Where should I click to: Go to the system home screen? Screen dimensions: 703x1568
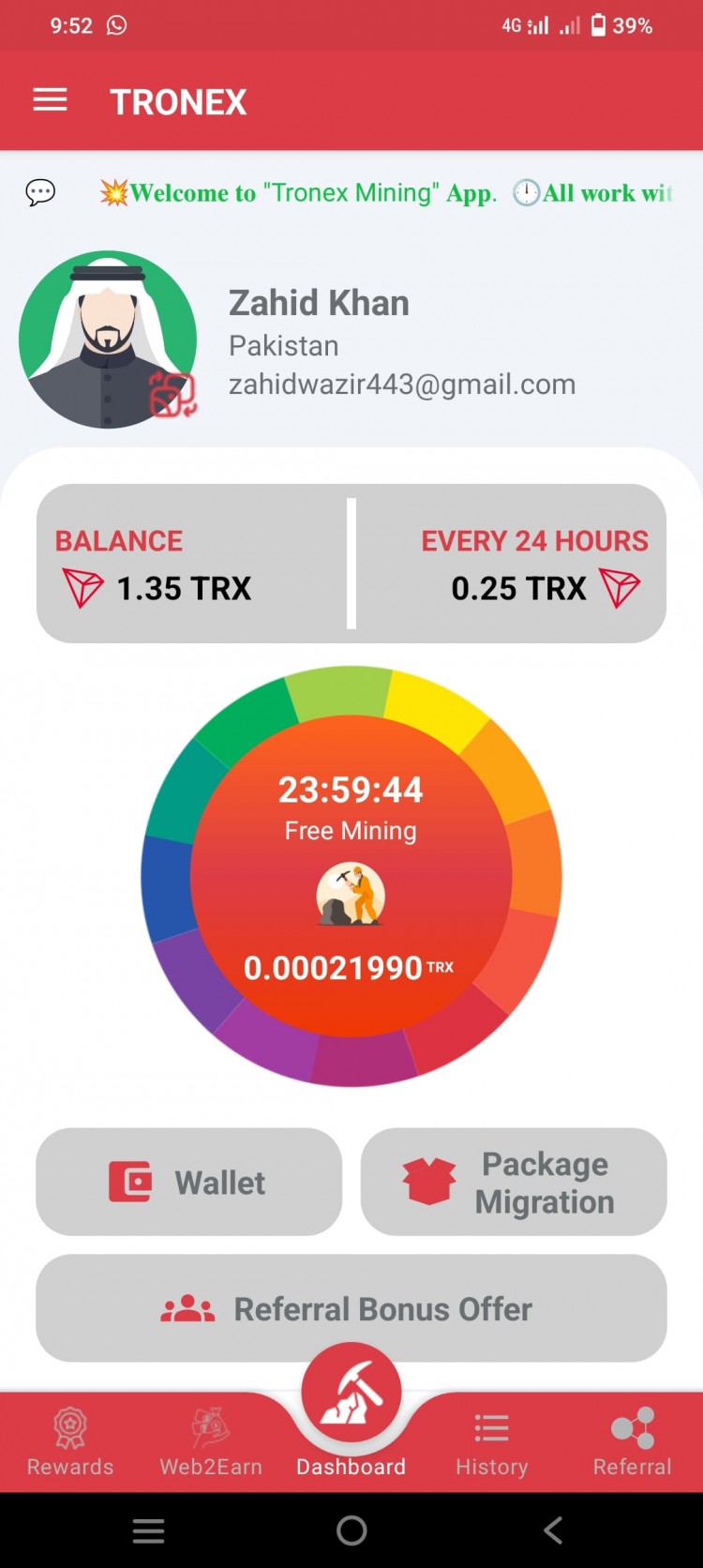pyautogui.click(x=351, y=1530)
